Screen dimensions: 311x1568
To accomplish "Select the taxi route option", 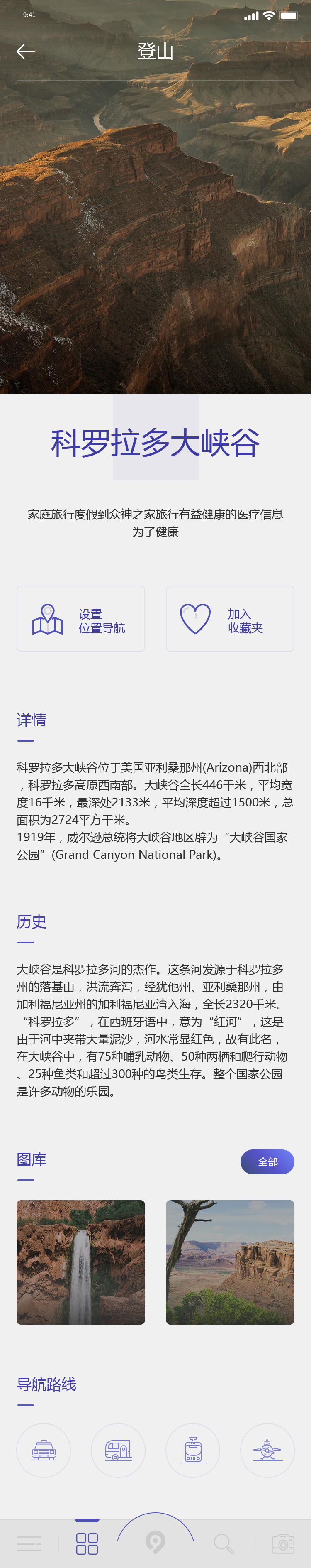I will click(44, 1450).
